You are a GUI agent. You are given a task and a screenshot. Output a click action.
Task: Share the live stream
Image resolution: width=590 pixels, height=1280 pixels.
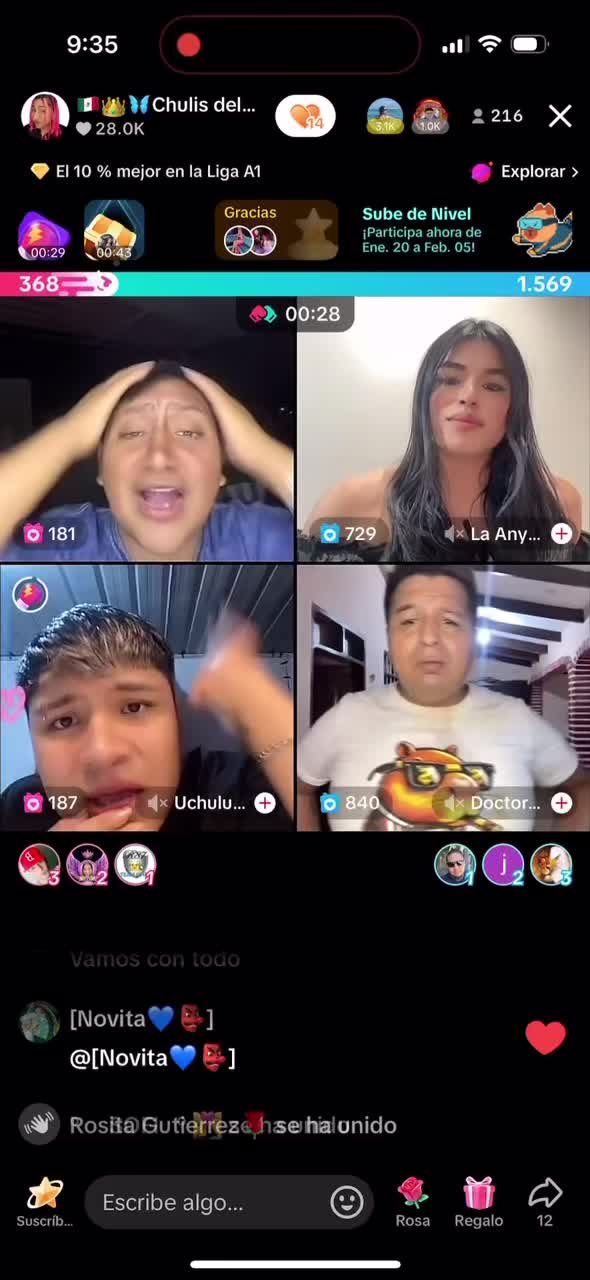(545, 1202)
